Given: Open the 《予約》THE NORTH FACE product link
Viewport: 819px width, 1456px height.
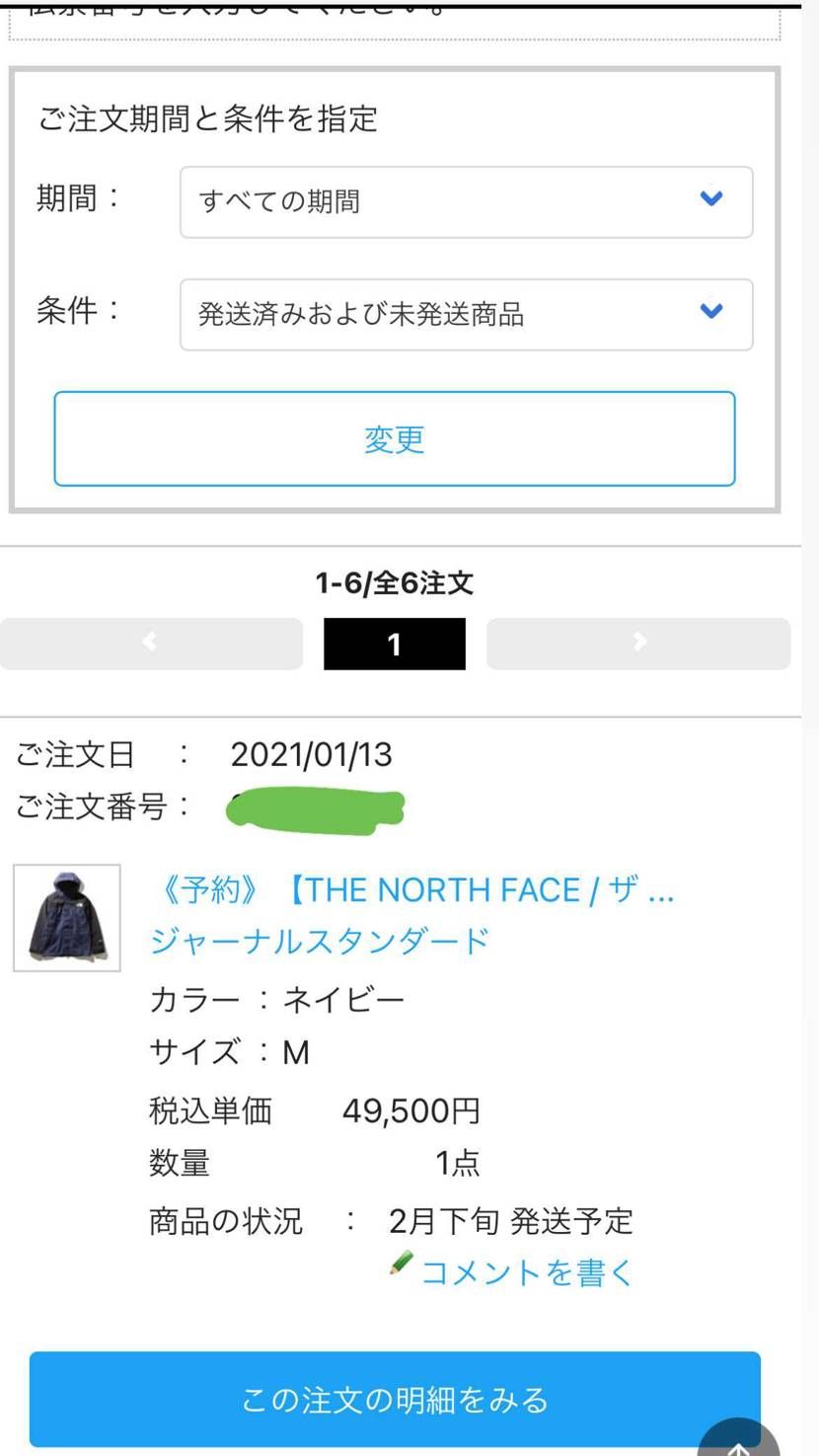Looking at the screenshot, I should (414, 890).
